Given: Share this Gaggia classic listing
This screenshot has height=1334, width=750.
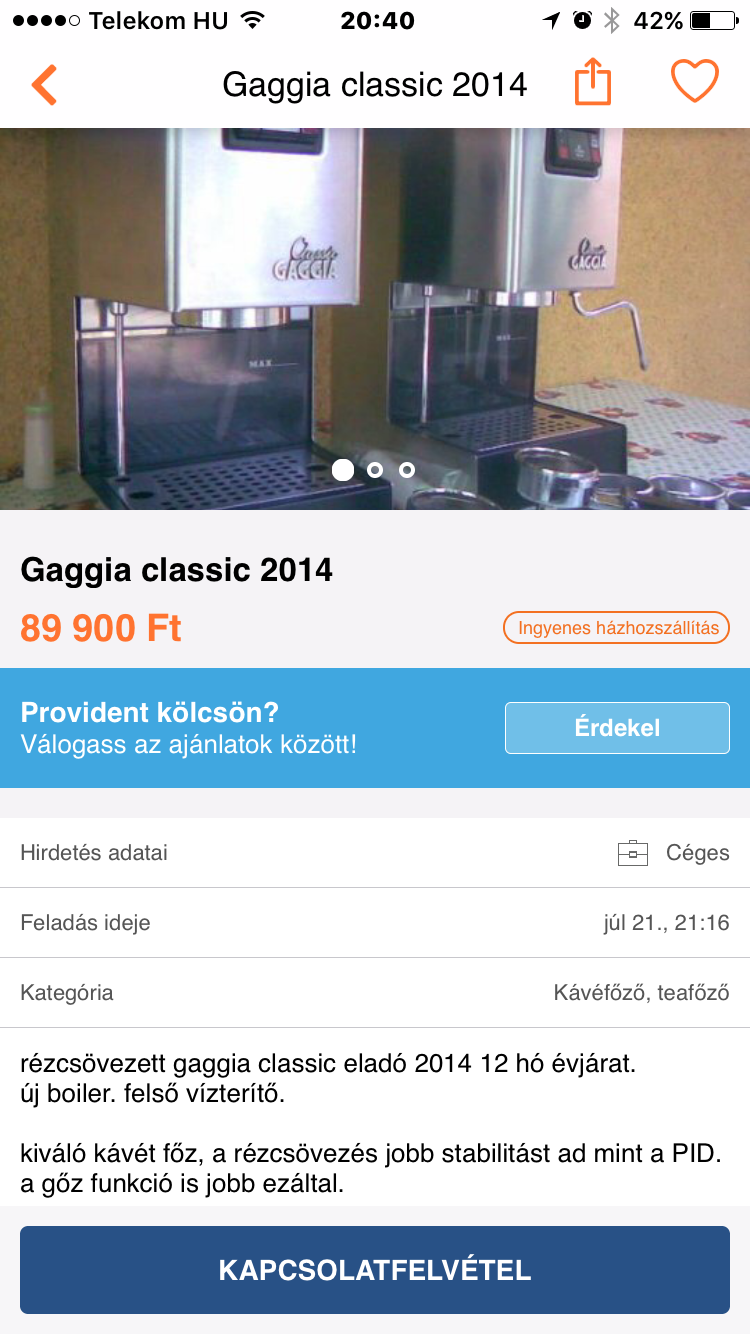Looking at the screenshot, I should (x=592, y=82).
